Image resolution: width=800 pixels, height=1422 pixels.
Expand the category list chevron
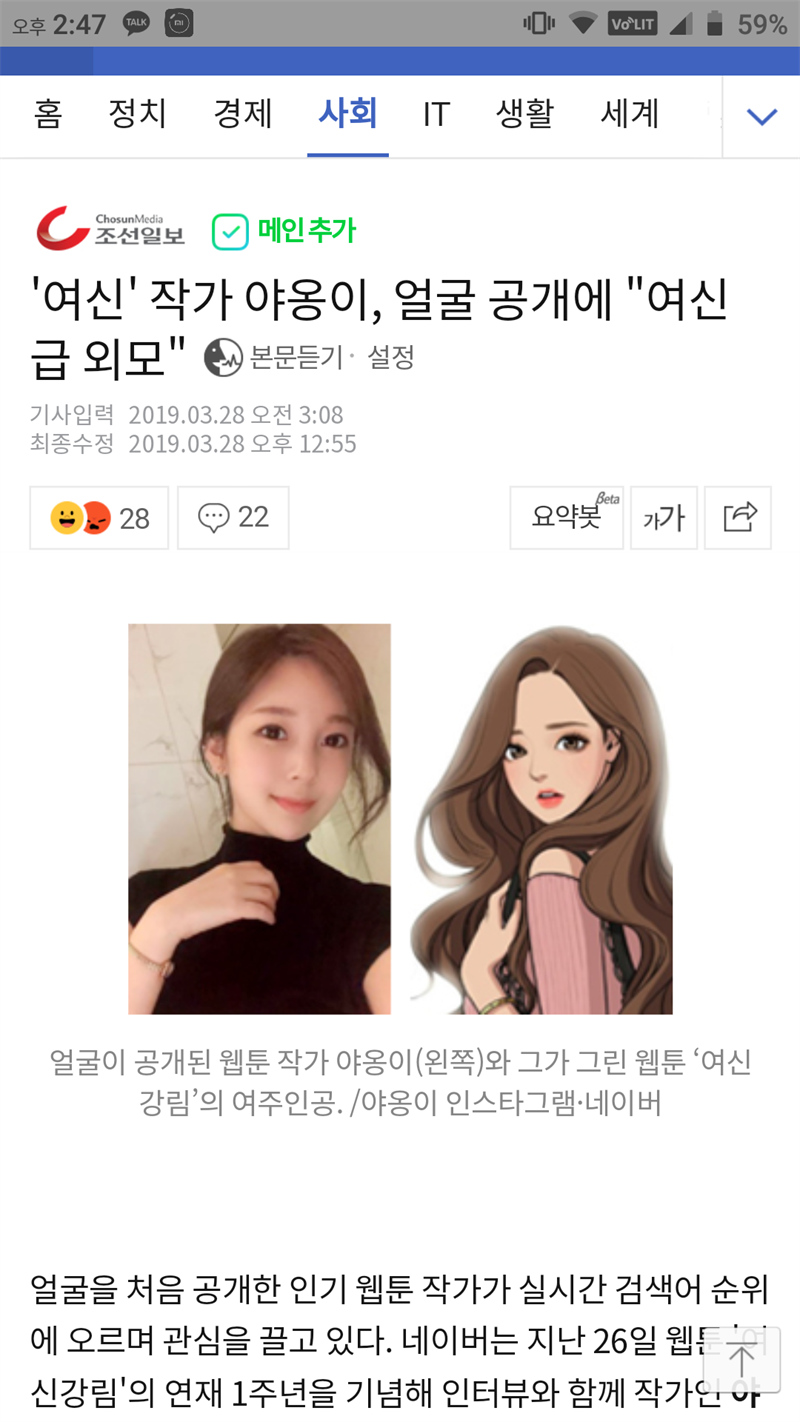pos(762,117)
